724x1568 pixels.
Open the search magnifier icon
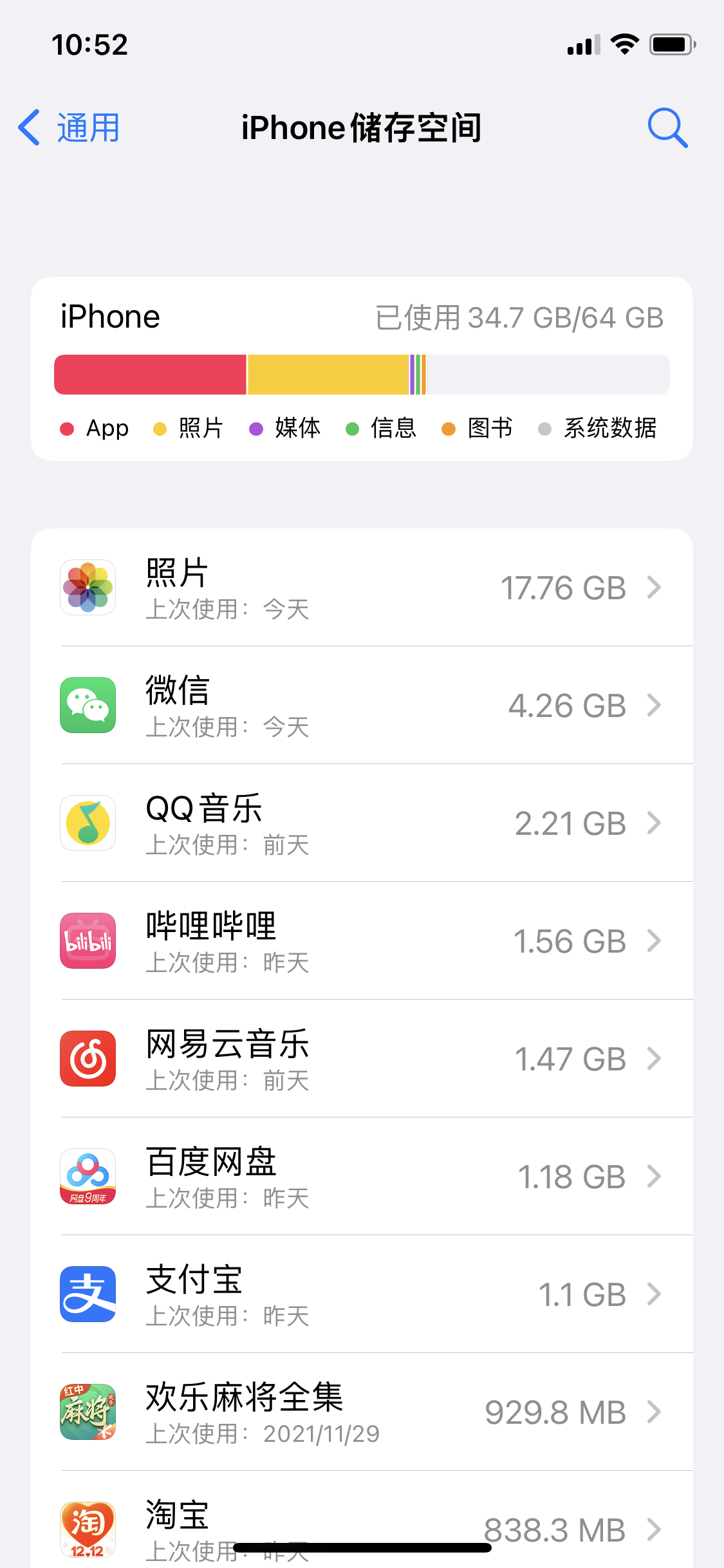click(667, 127)
